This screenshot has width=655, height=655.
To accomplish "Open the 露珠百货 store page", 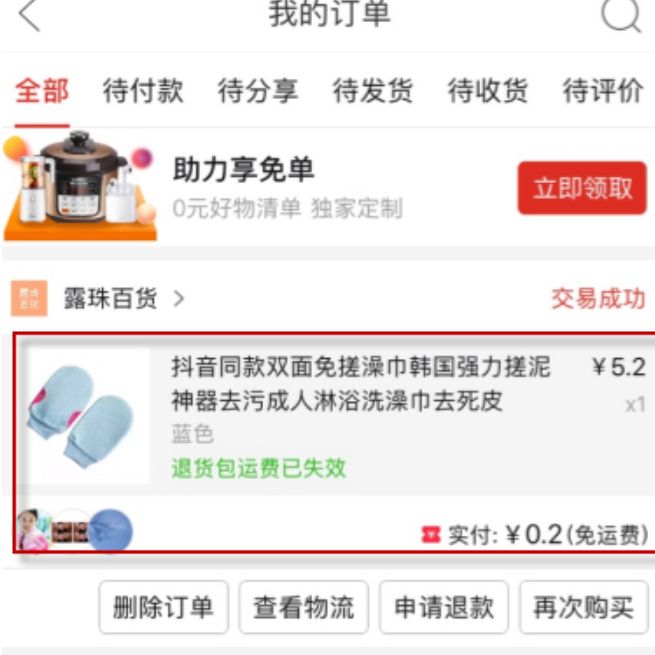I will pos(110,298).
